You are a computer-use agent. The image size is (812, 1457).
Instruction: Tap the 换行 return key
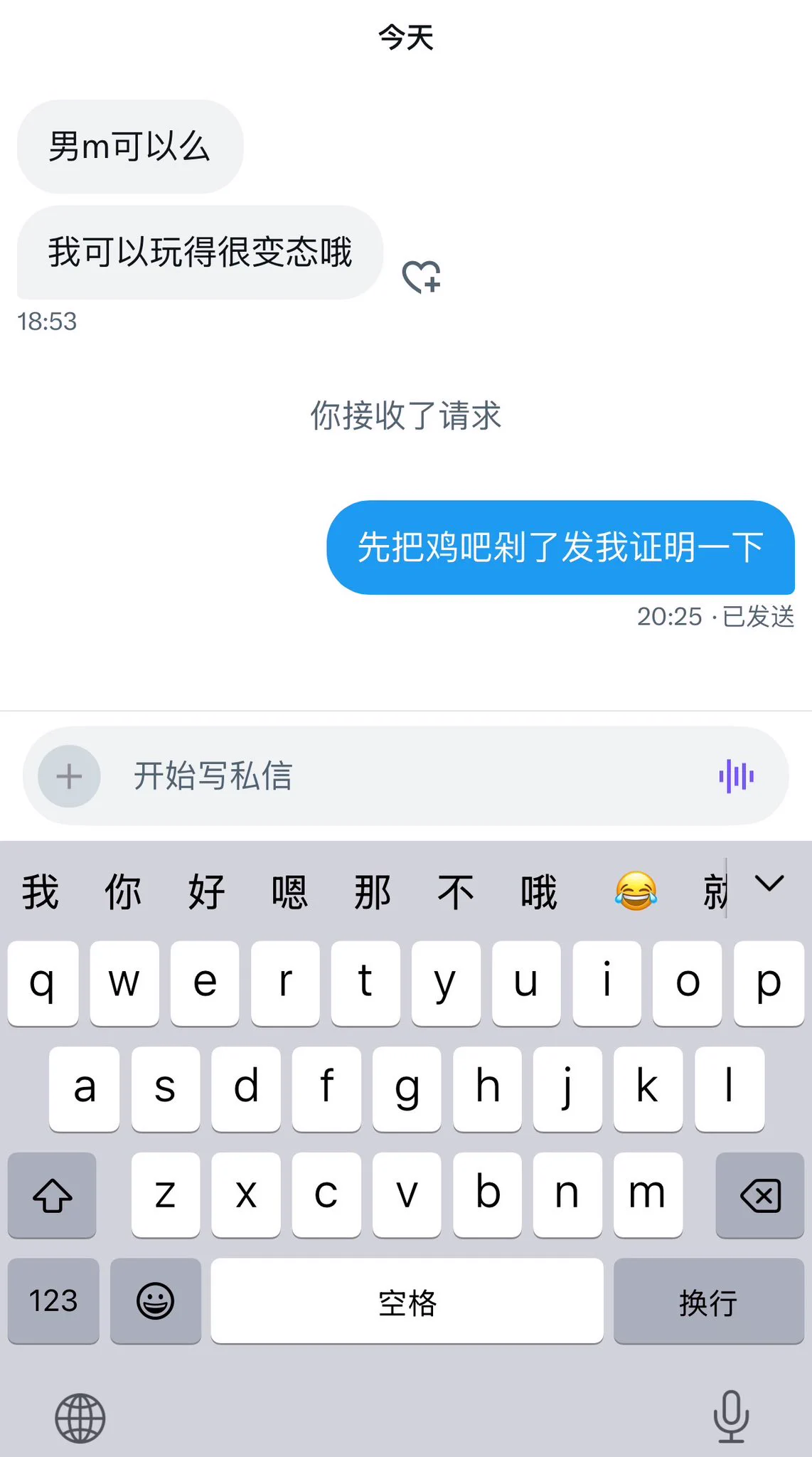click(x=708, y=1301)
